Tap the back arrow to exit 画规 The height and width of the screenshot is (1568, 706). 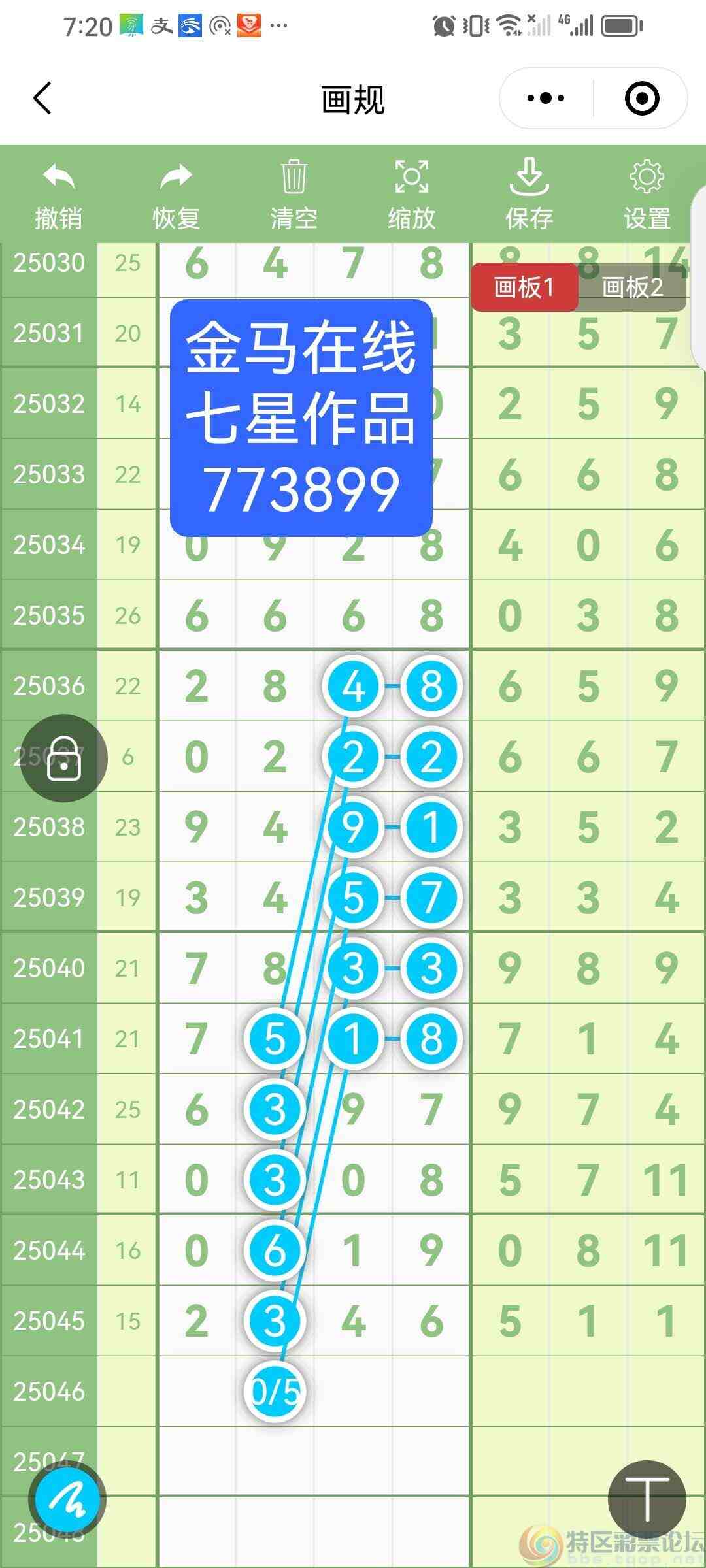click(41, 99)
